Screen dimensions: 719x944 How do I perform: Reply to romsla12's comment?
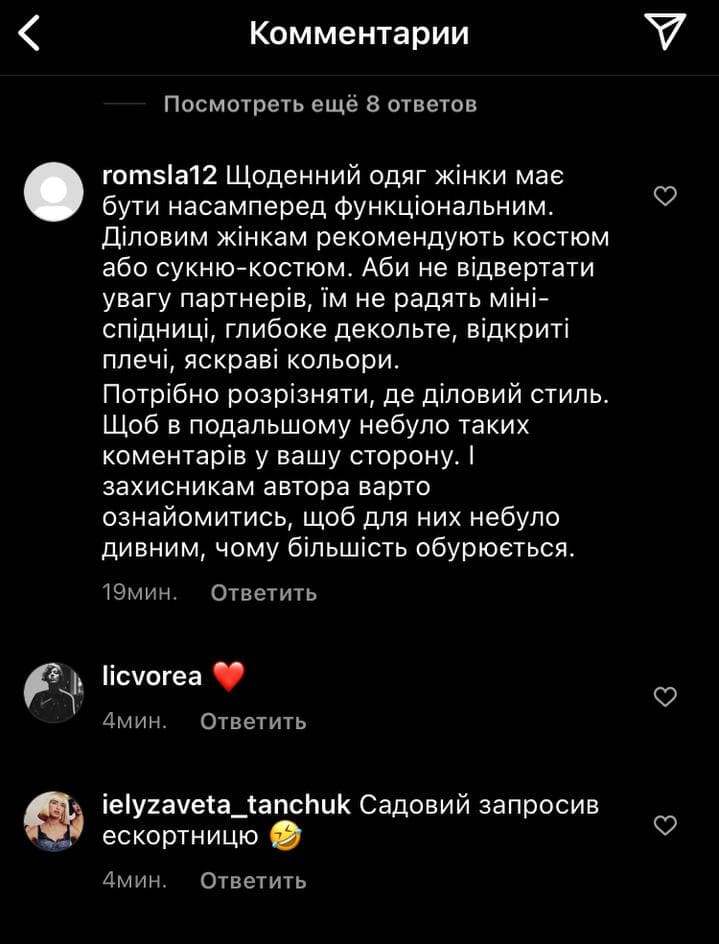coord(263,593)
